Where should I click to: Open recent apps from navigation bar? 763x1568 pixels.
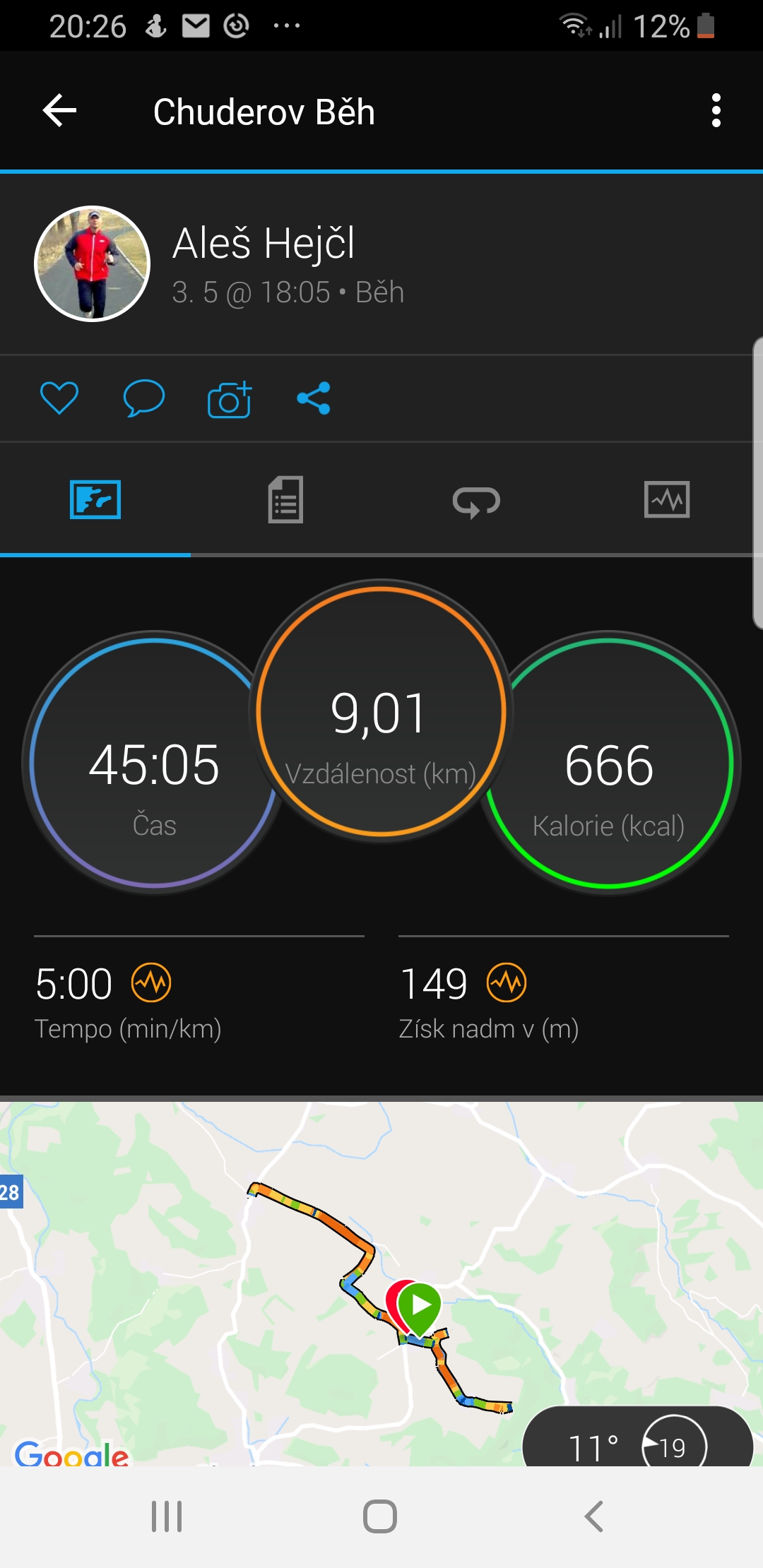point(167,1516)
